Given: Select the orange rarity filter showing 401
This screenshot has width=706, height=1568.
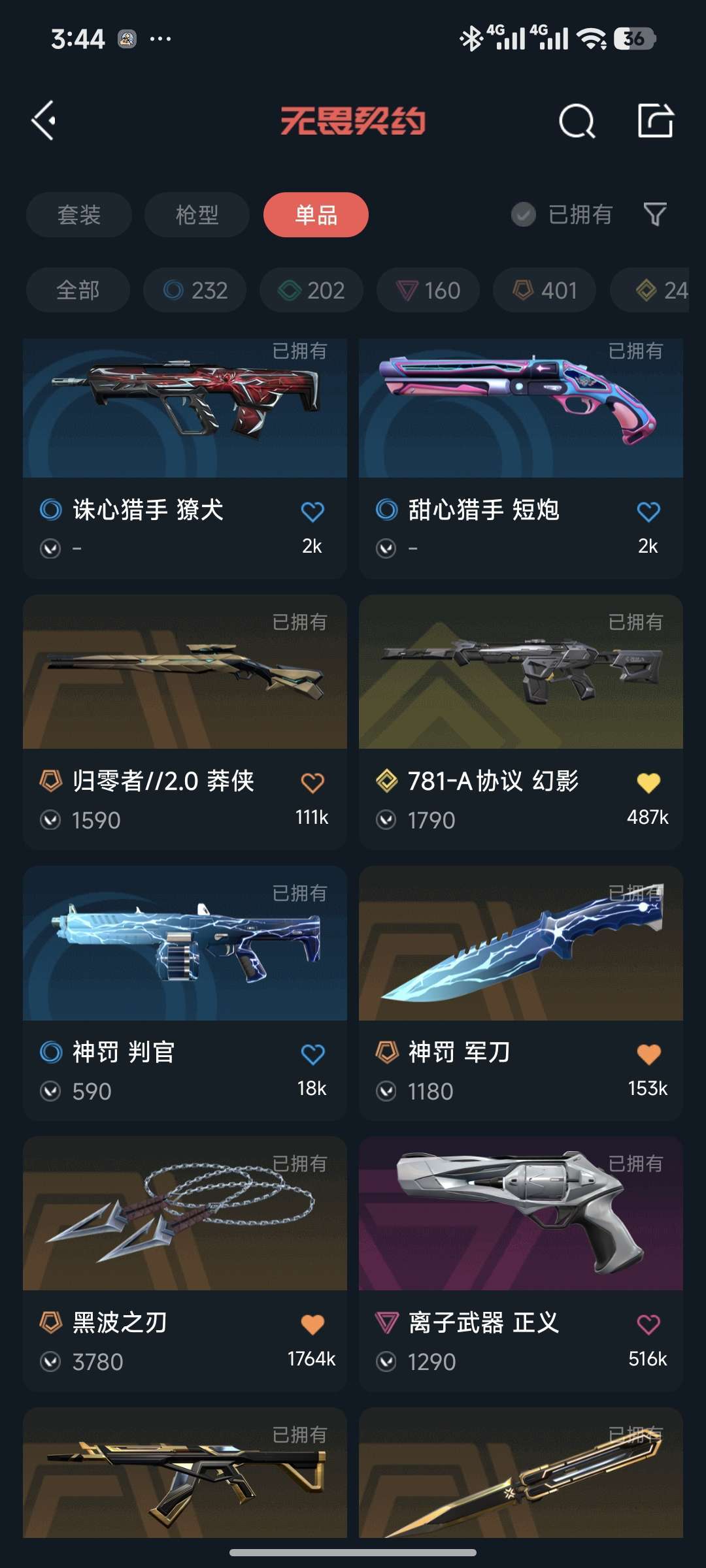Looking at the screenshot, I should (x=545, y=290).
